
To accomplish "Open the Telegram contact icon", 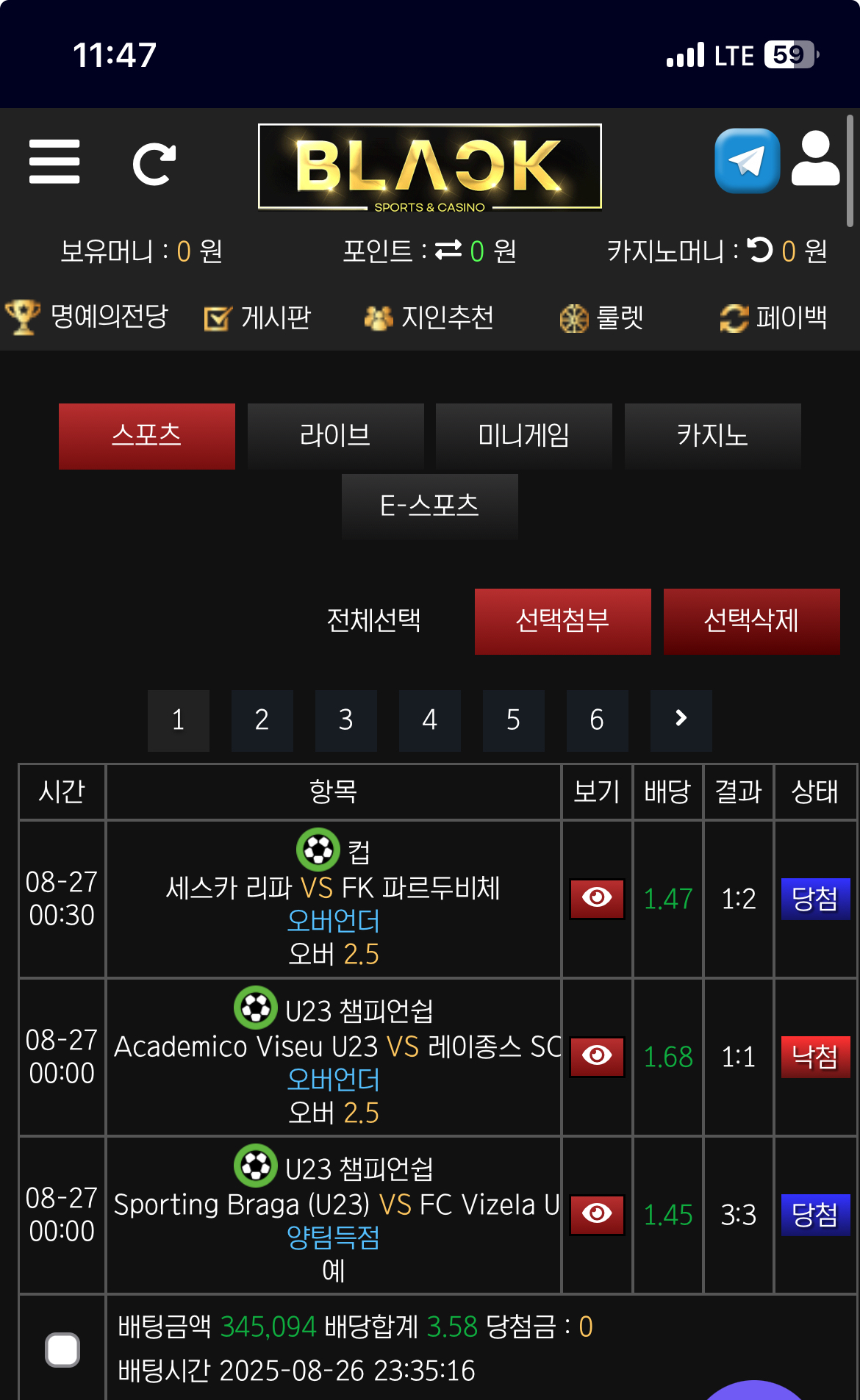I will 747,161.
